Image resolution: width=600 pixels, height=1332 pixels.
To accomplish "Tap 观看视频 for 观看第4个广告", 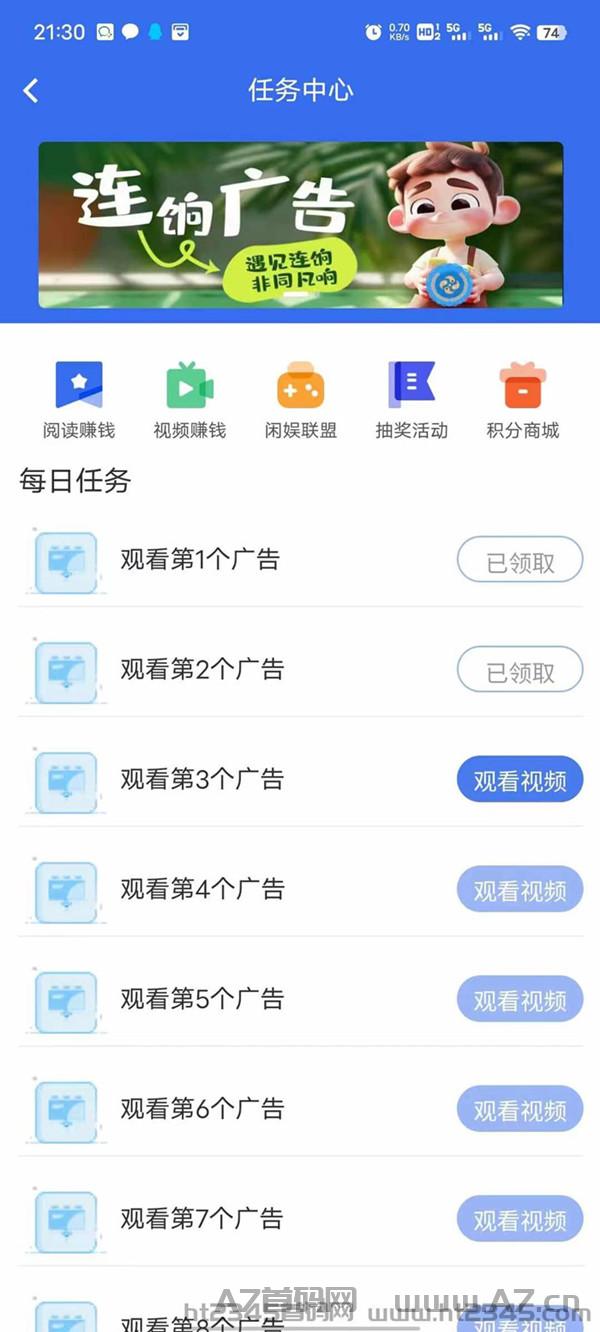I will 520,889.
